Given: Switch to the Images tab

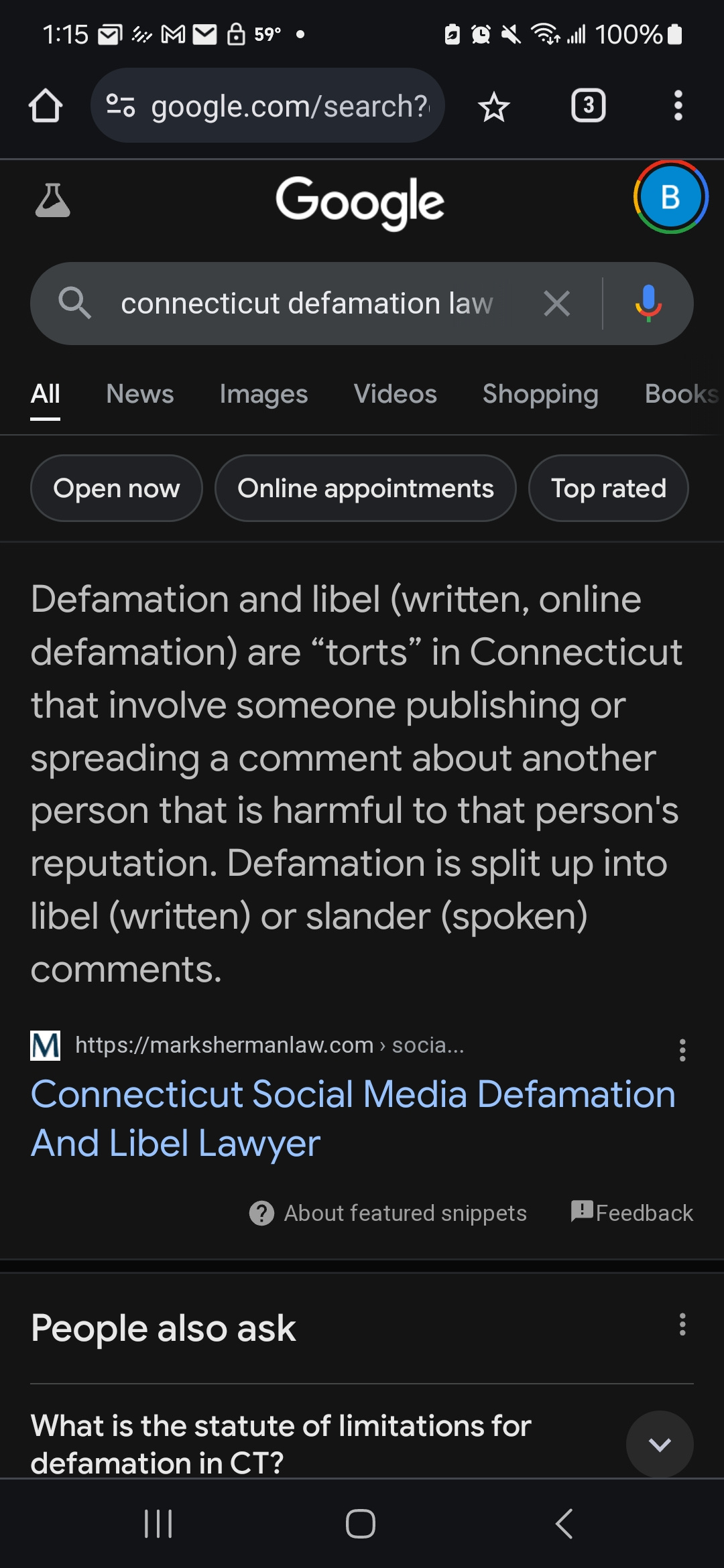Looking at the screenshot, I should click(x=263, y=394).
